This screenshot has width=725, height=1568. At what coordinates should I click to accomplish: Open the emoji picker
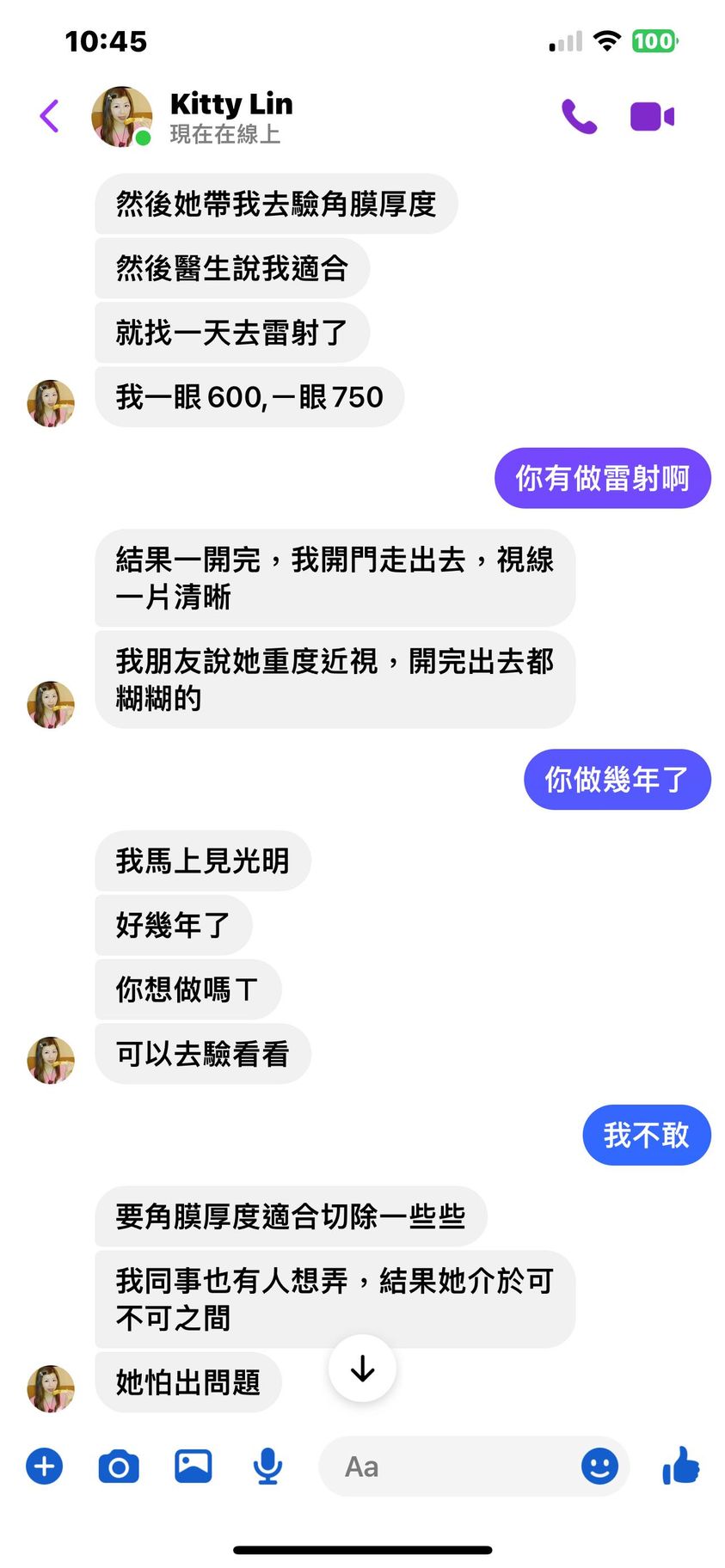coord(599,1466)
